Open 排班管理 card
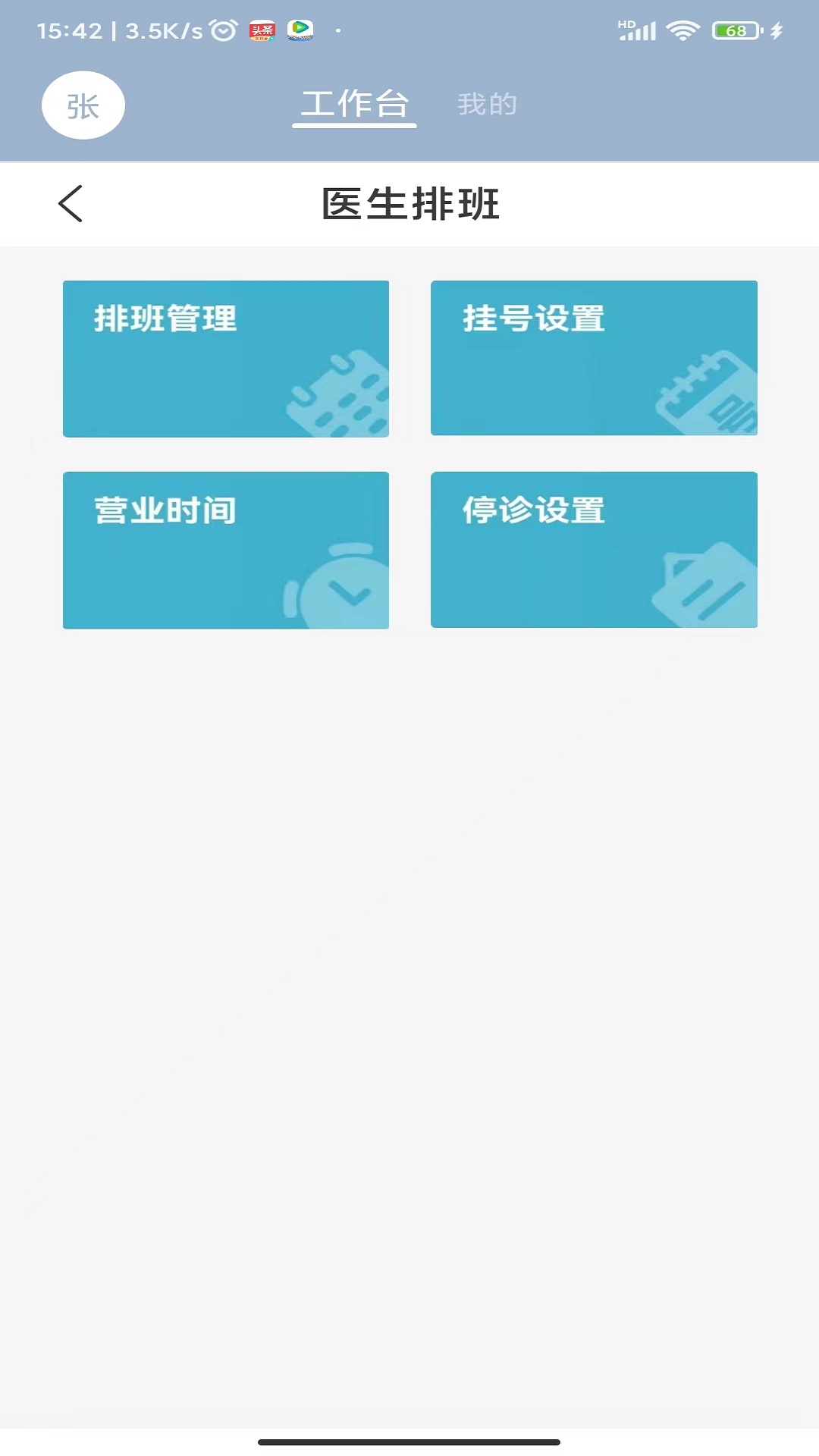Image resolution: width=819 pixels, height=1456 pixels. tap(225, 358)
